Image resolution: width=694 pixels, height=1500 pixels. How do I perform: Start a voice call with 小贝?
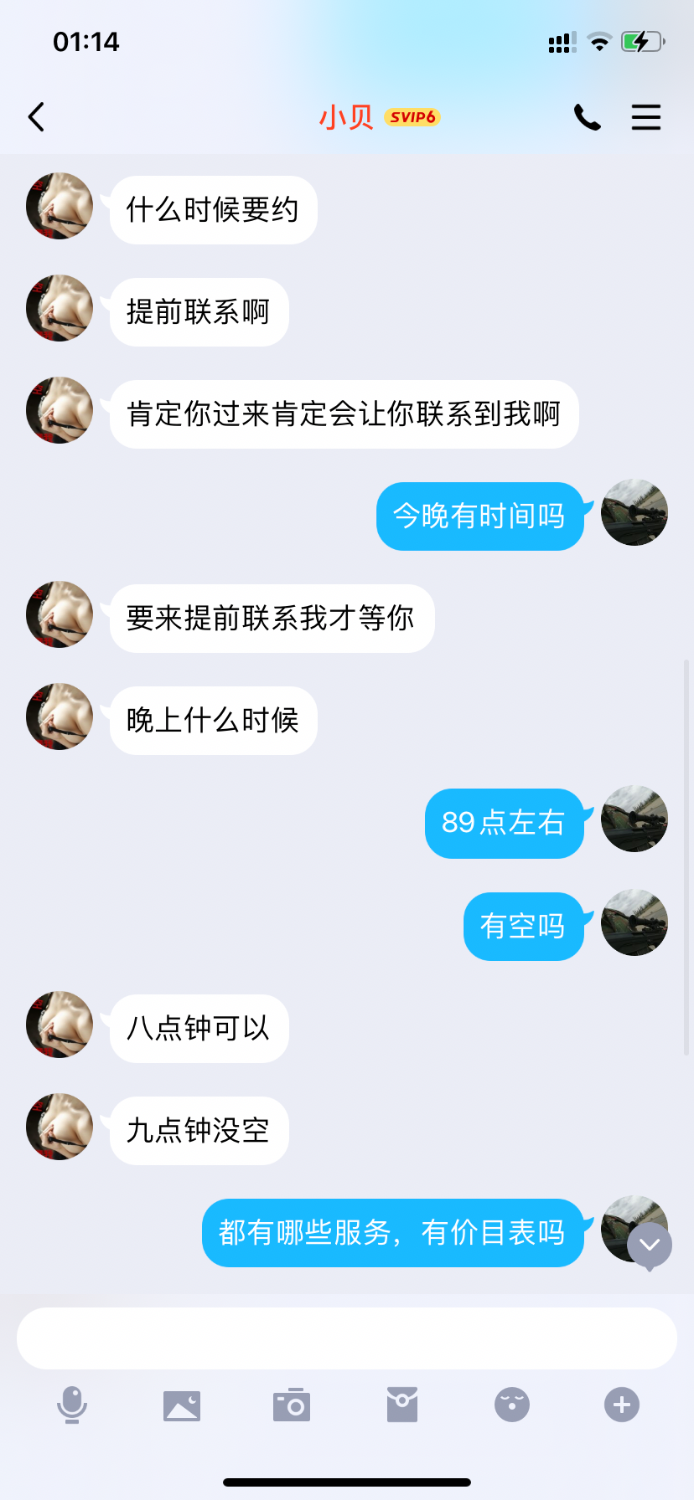(587, 118)
